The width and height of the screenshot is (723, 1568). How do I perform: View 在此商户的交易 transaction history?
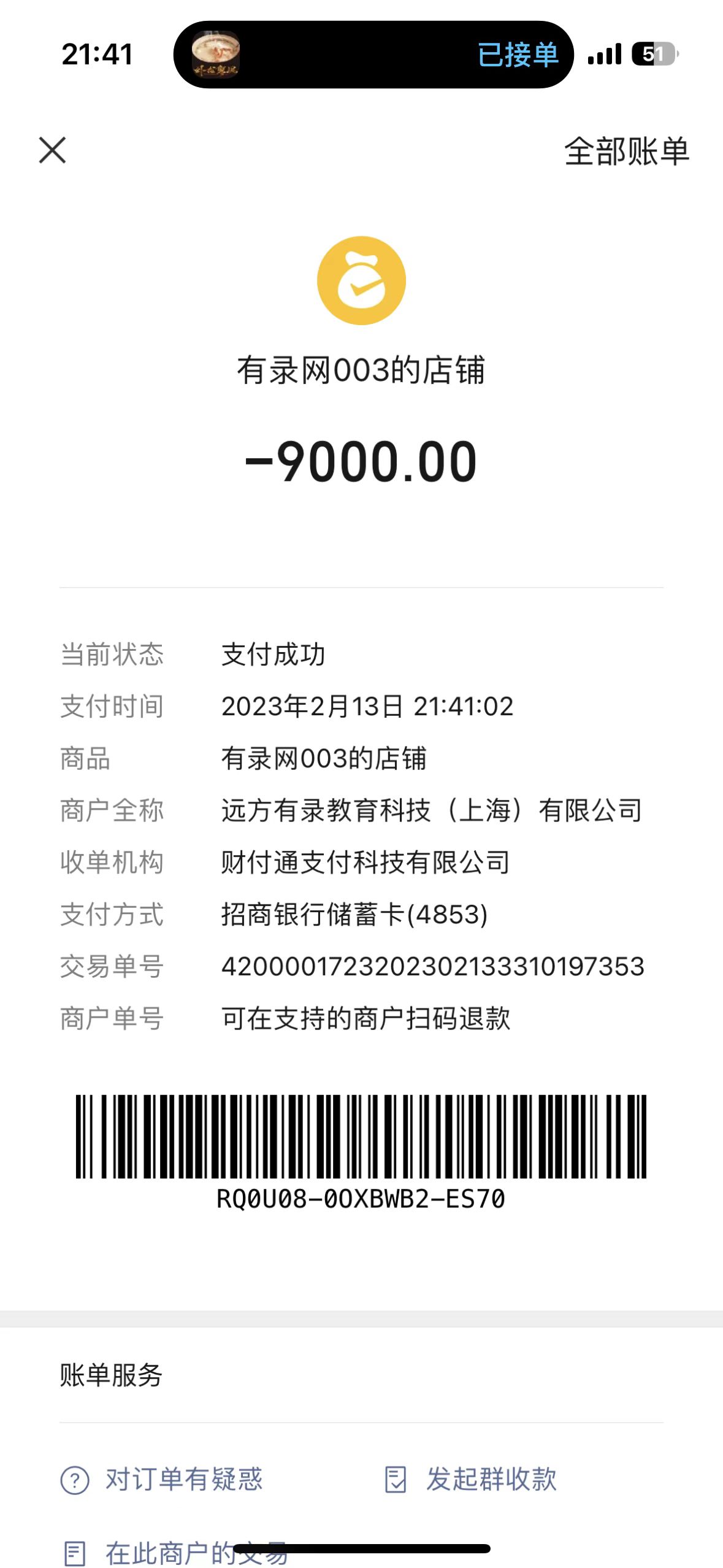click(x=175, y=1553)
